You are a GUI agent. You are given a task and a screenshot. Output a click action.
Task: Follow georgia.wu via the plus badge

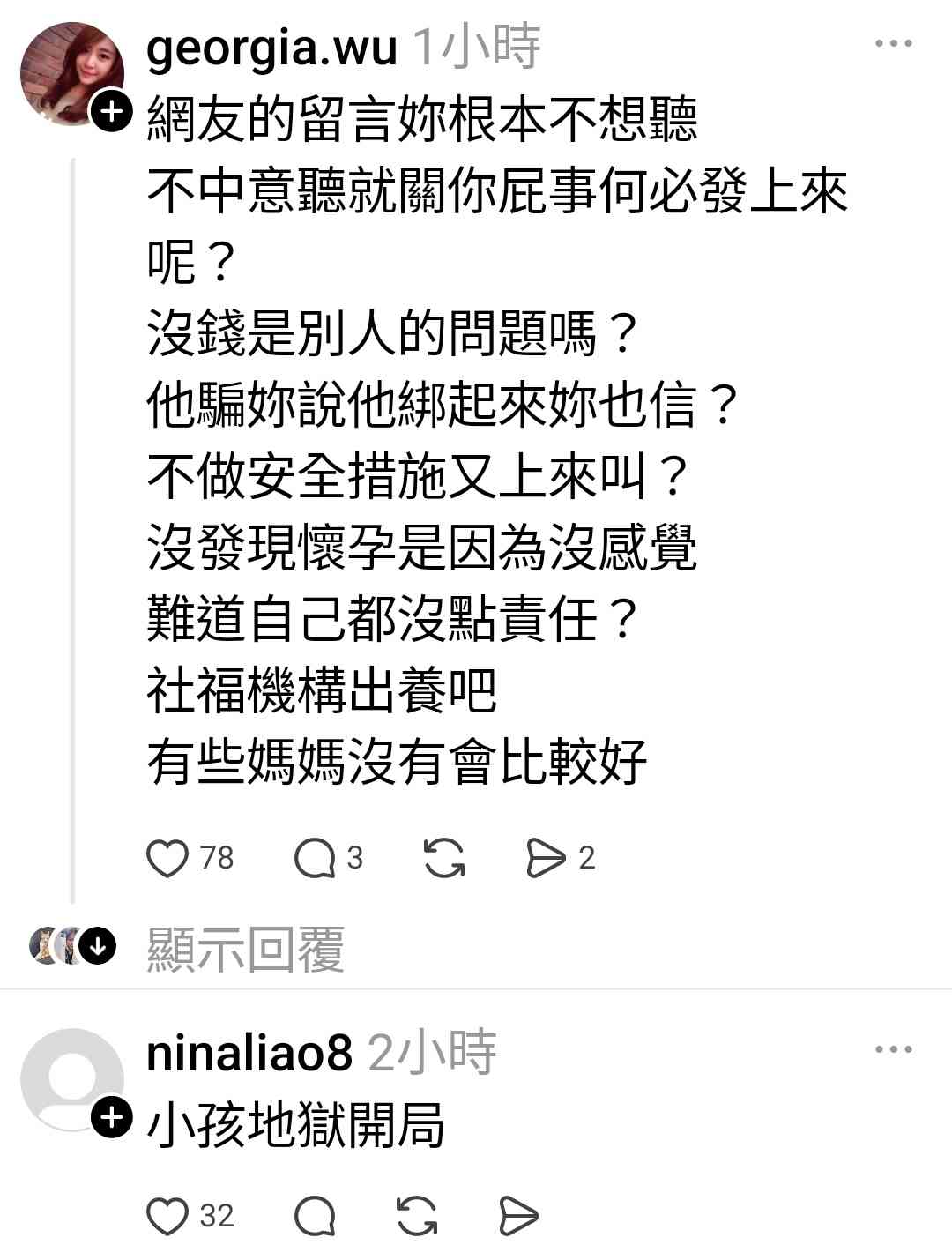click(112, 112)
